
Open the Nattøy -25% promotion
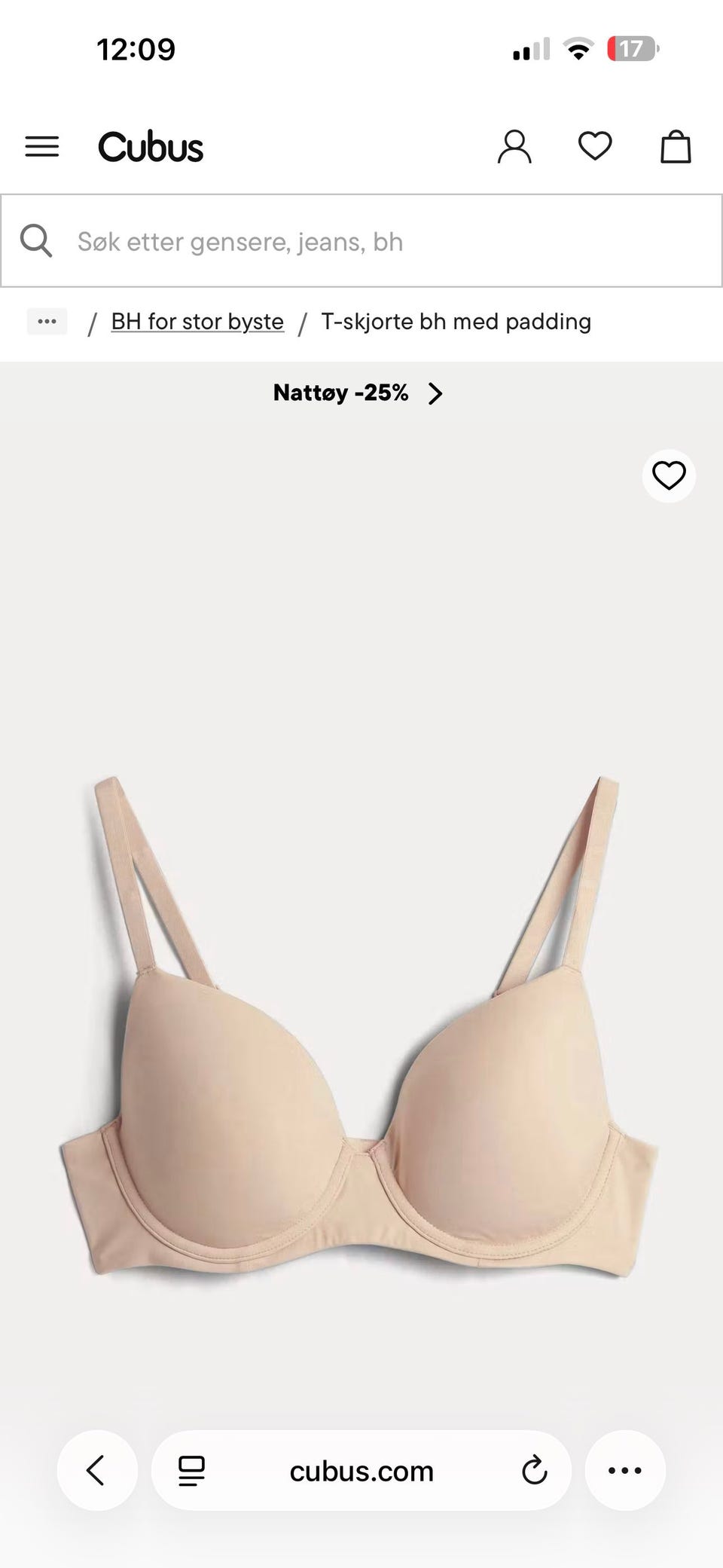358,393
